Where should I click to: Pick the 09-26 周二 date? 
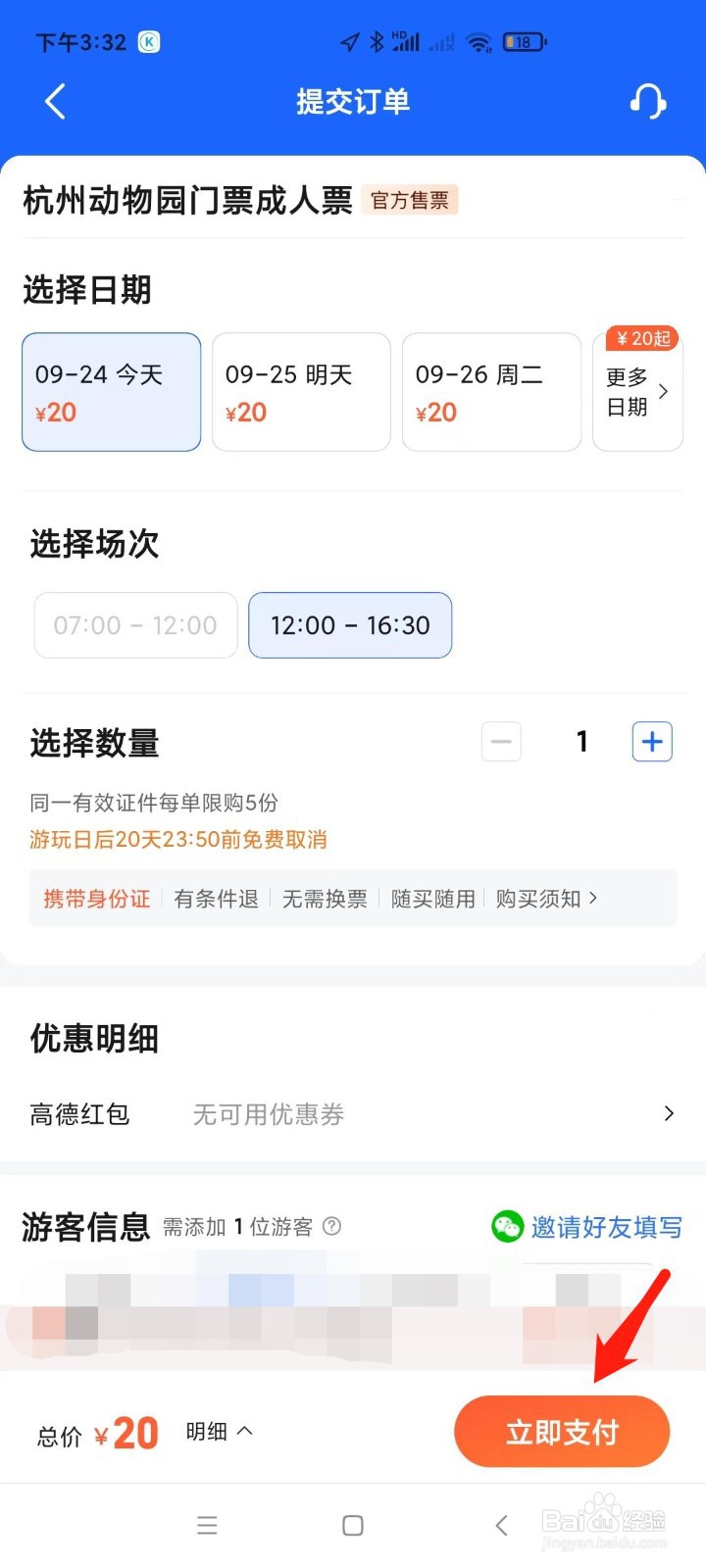(x=491, y=392)
